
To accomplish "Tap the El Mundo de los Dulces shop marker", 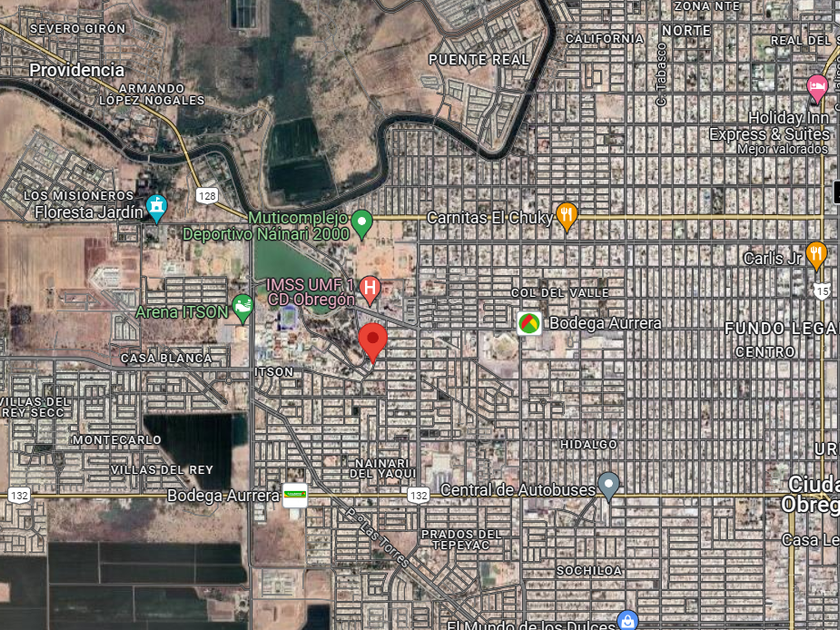I will coord(626,621).
